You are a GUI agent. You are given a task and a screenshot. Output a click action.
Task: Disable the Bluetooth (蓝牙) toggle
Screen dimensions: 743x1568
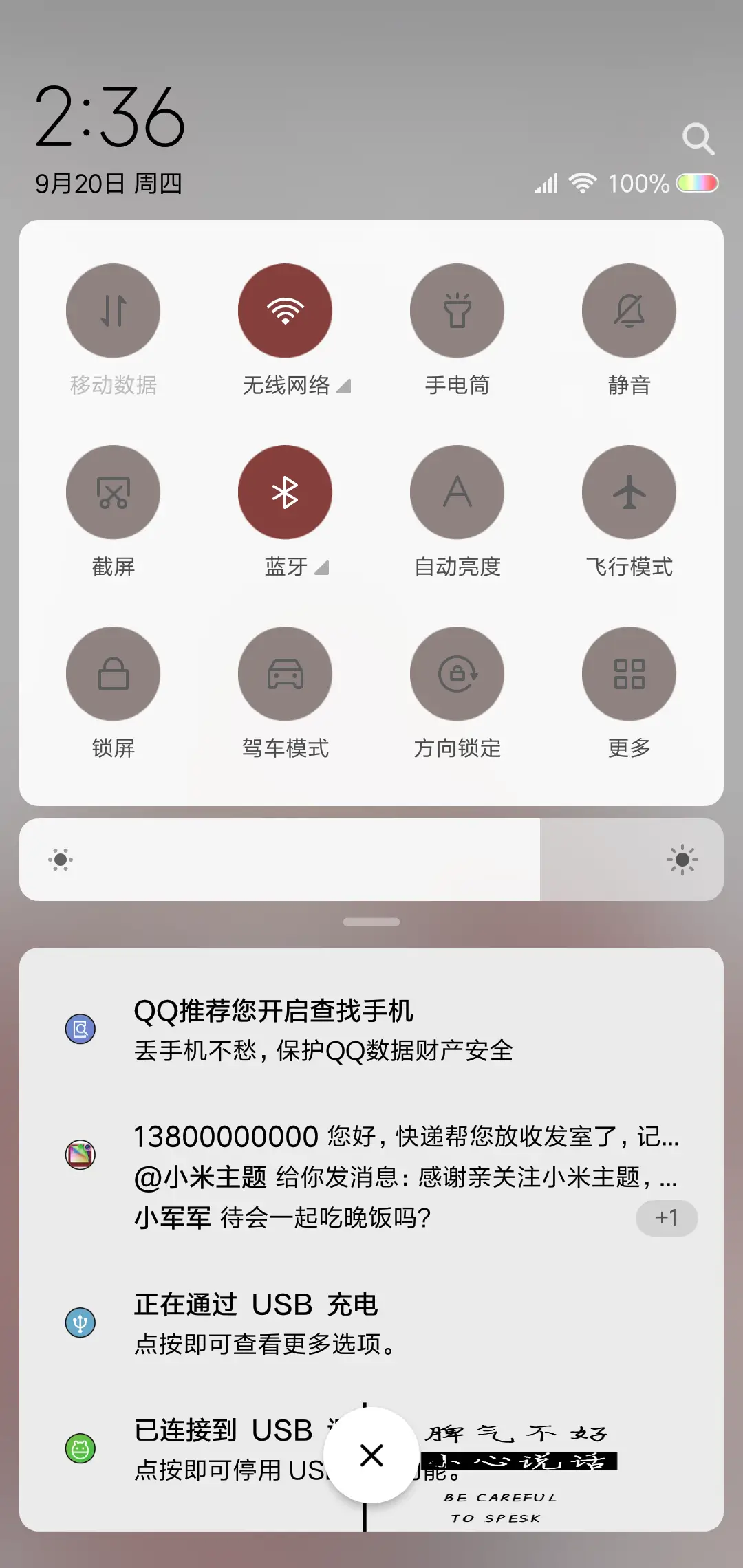click(x=285, y=492)
